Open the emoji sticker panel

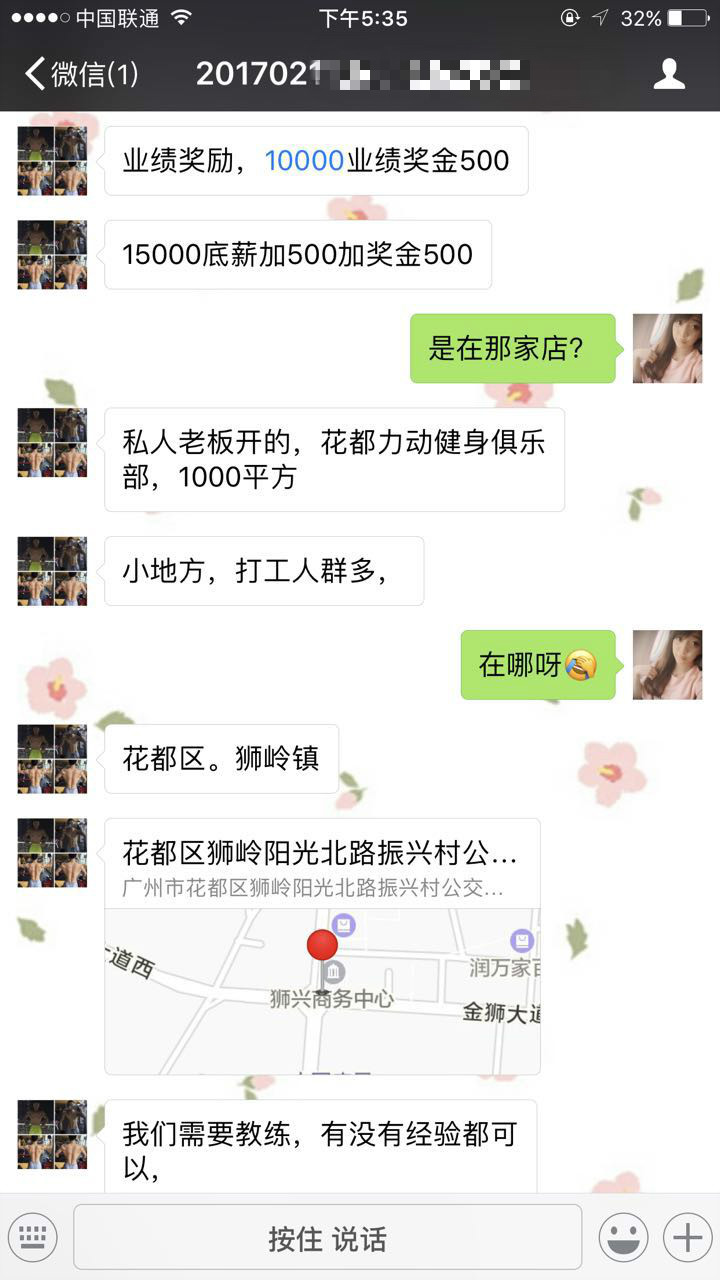click(622, 1237)
